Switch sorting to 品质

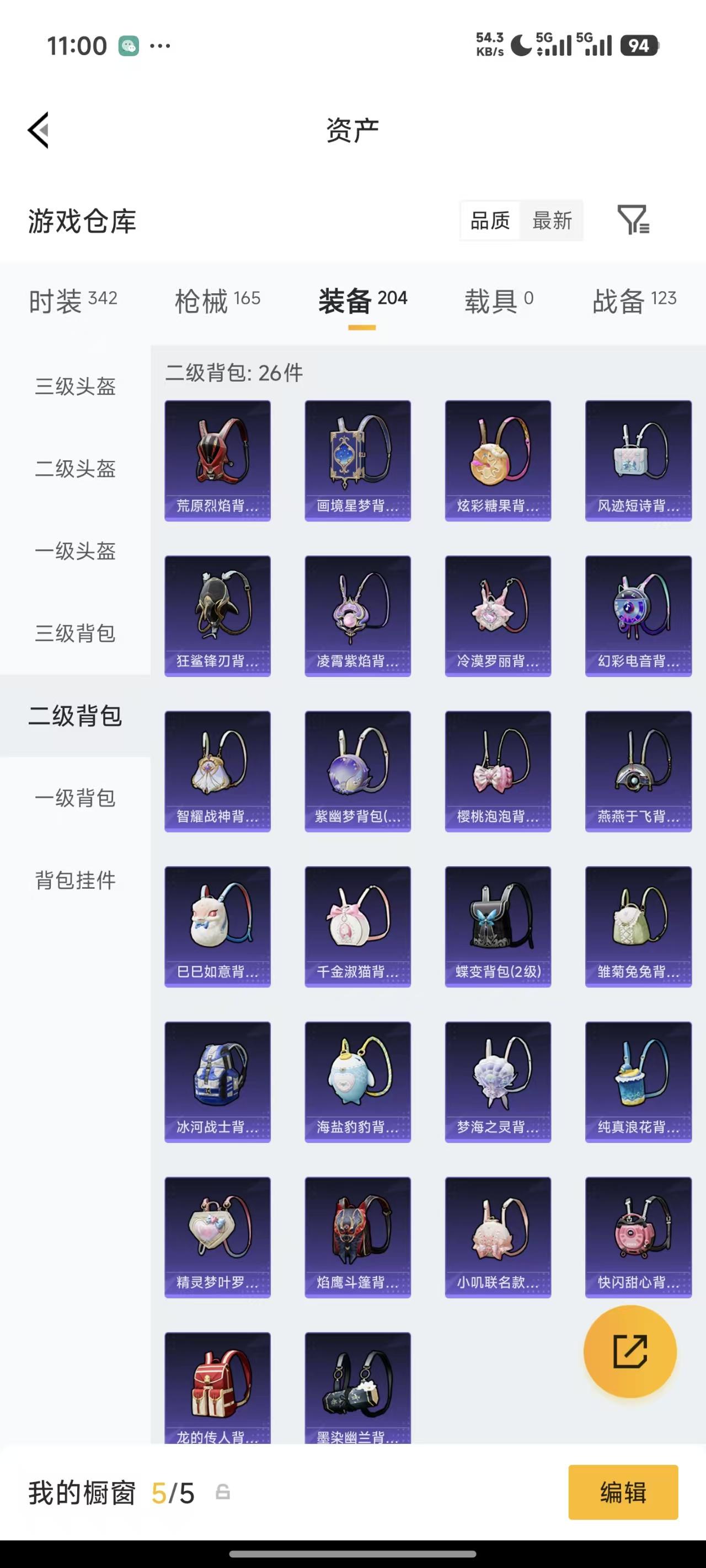coord(490,221)
